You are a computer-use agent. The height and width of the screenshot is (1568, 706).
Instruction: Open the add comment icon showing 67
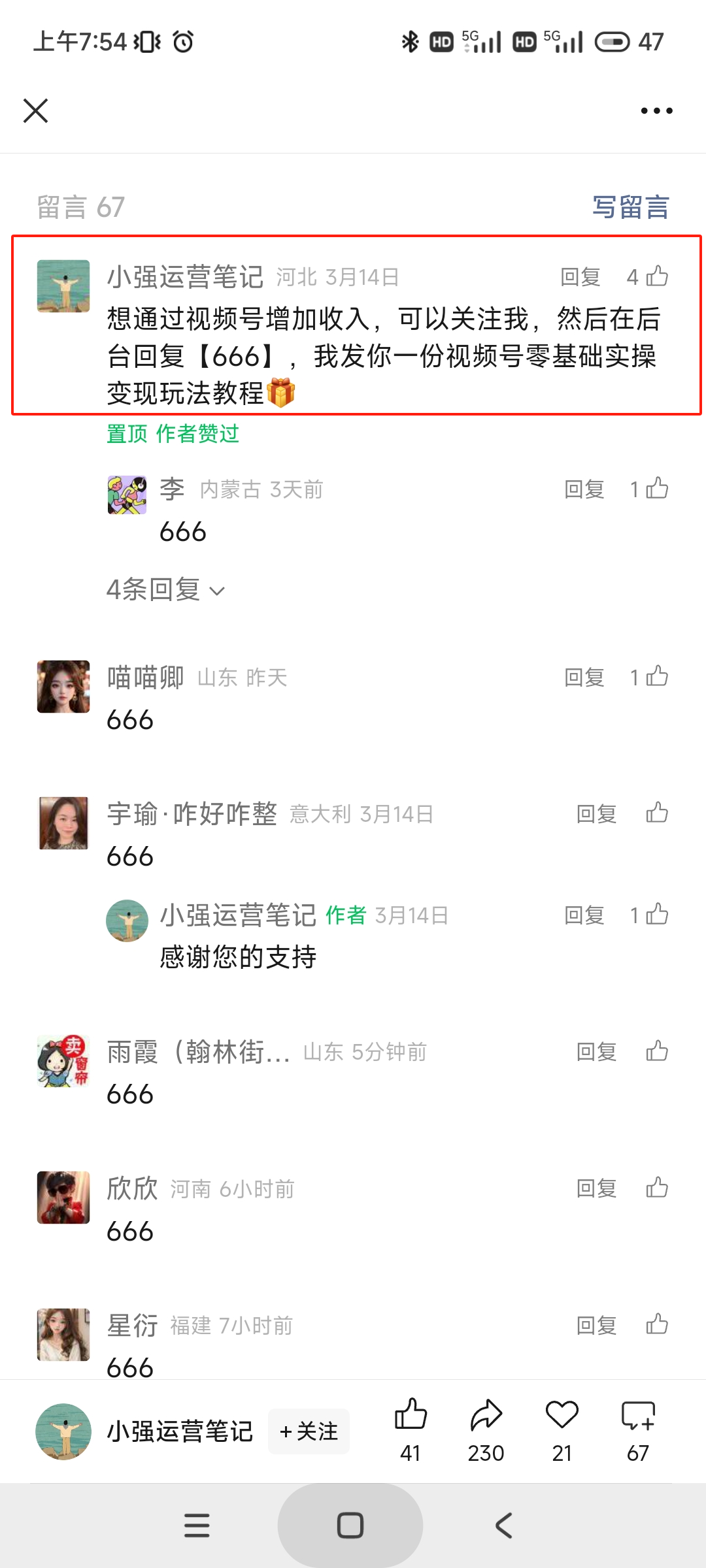[638, 1416]
